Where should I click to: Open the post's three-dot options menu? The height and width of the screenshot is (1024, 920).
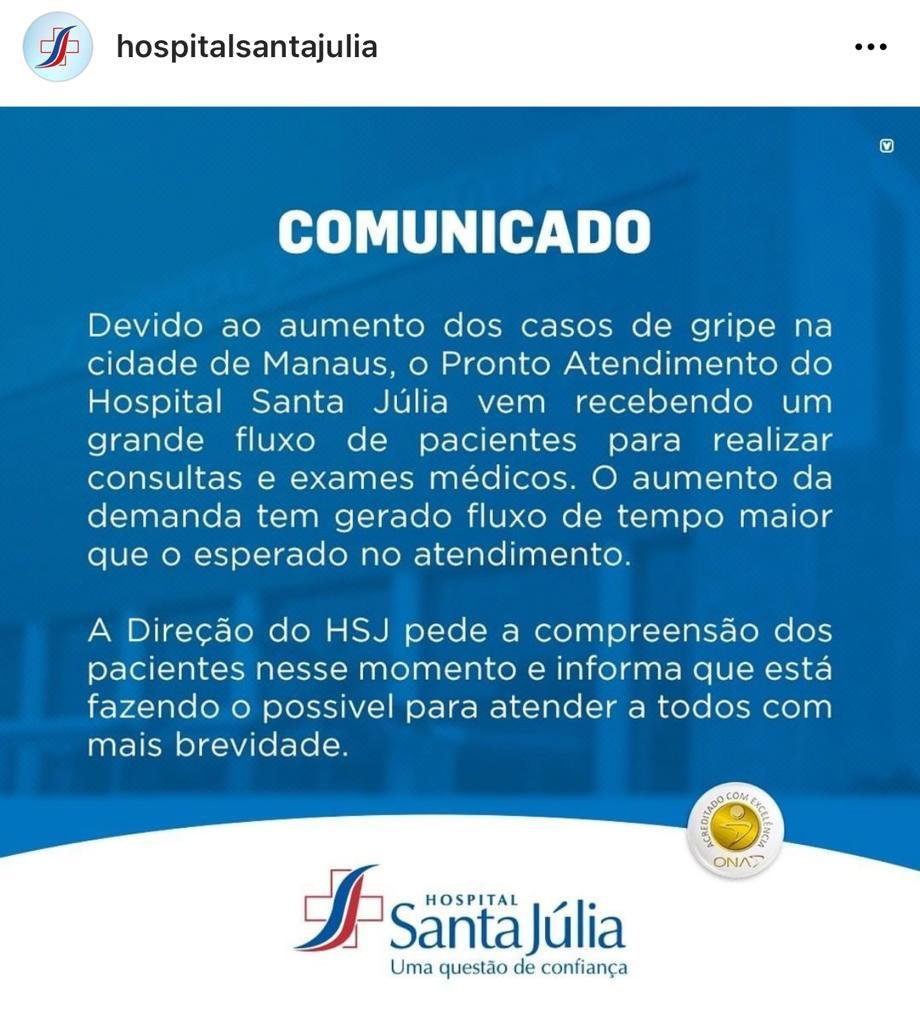(870, 47)
